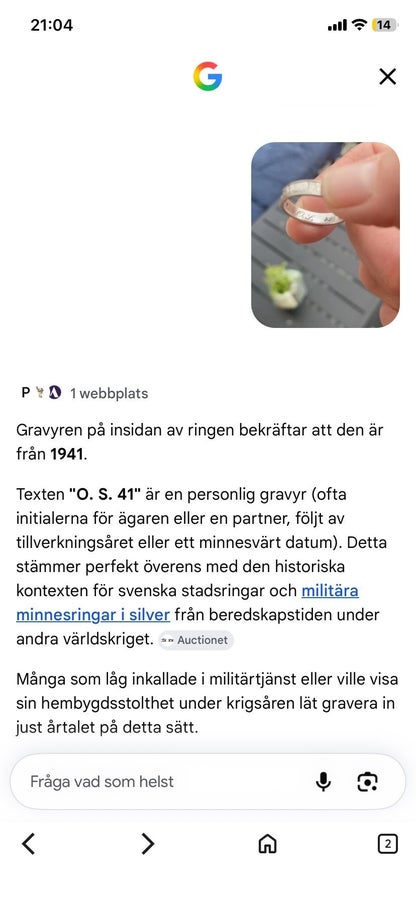The width and height of the screenshot is (416, 900).
Task: Show the open tabs switcher
Action: (x=388, y=844)
